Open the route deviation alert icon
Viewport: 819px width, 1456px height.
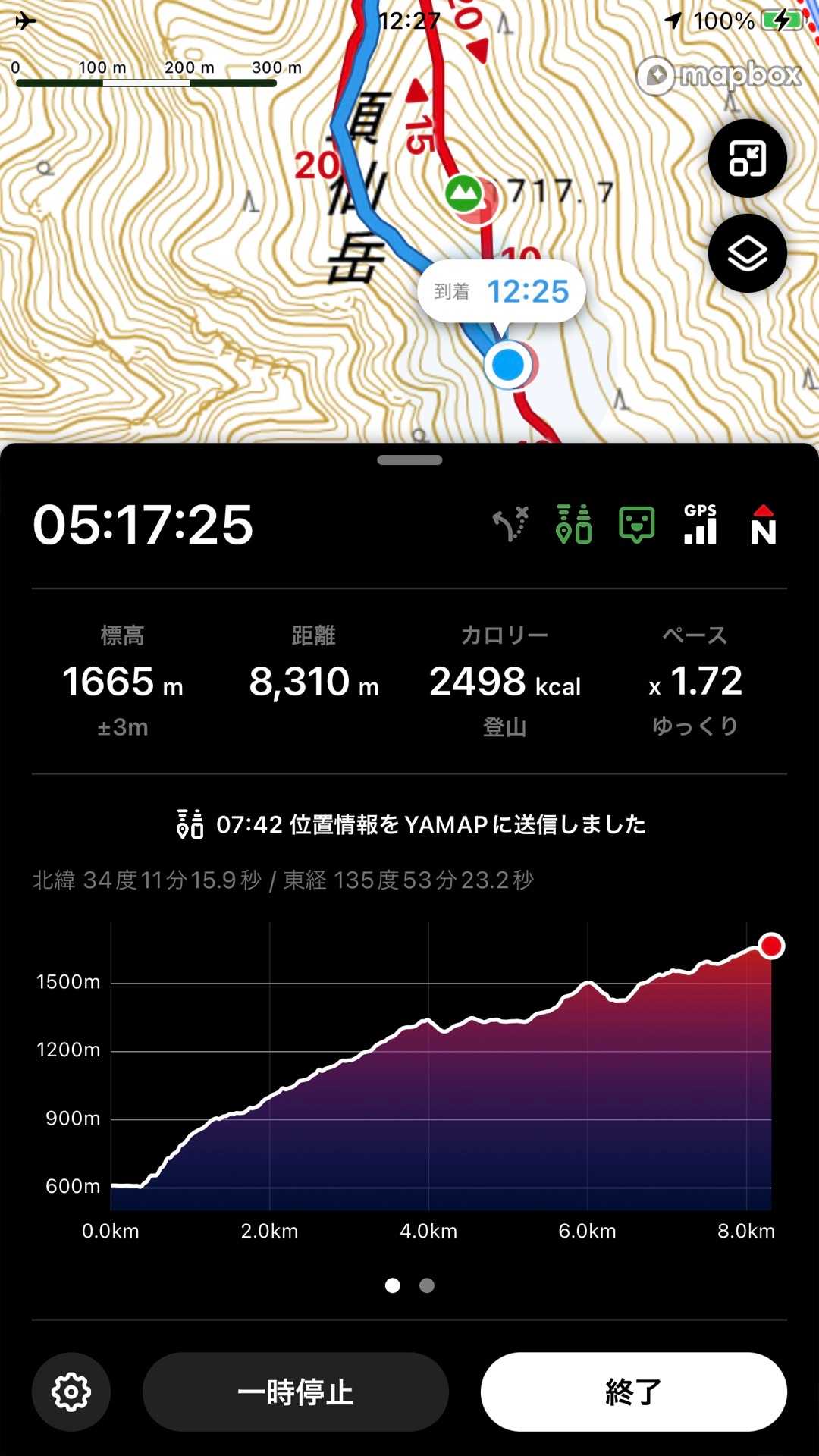[x=510, y=525]
